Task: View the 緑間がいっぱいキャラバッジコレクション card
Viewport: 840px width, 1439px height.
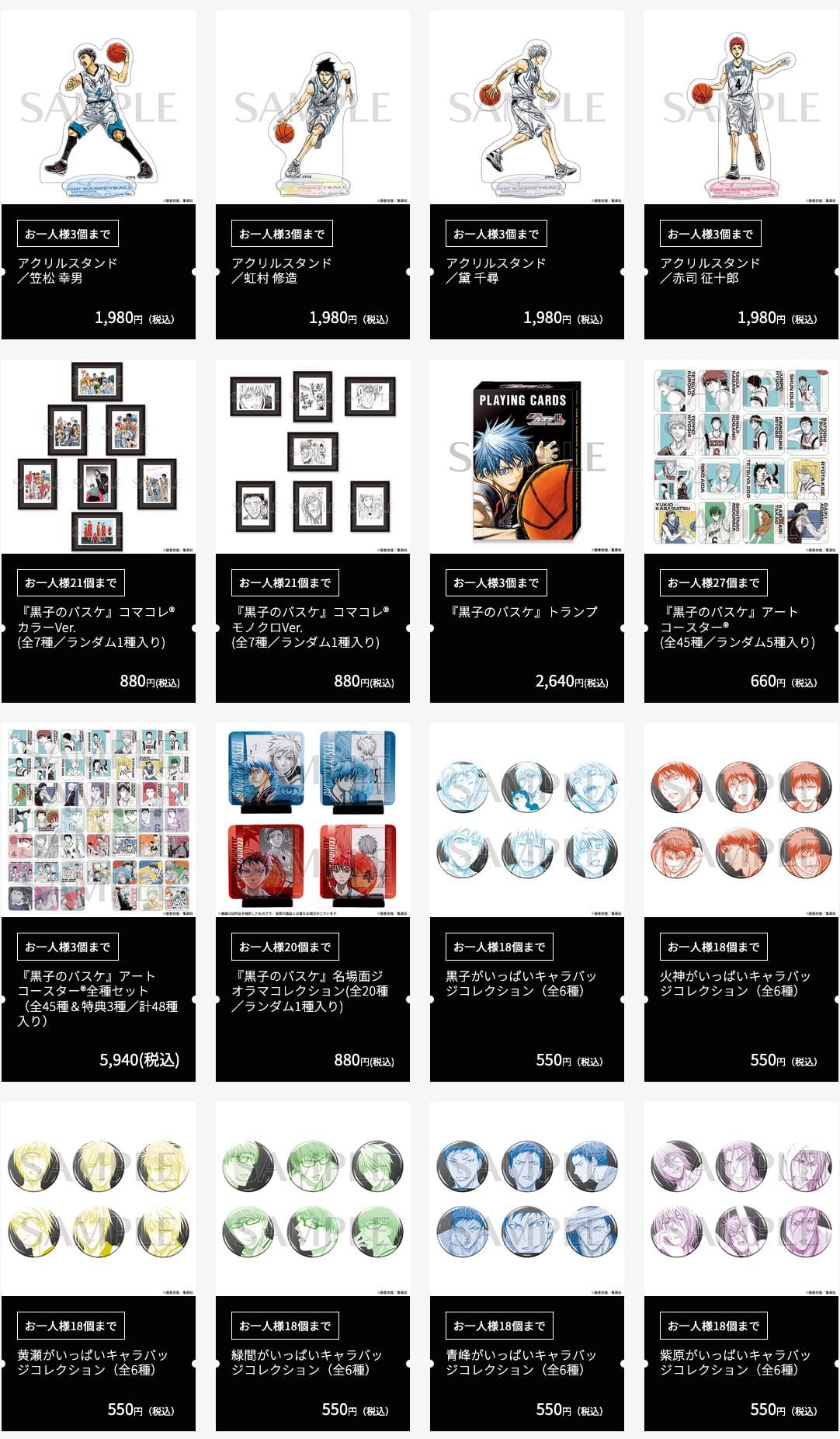Action: click(x=313, y=1267)
